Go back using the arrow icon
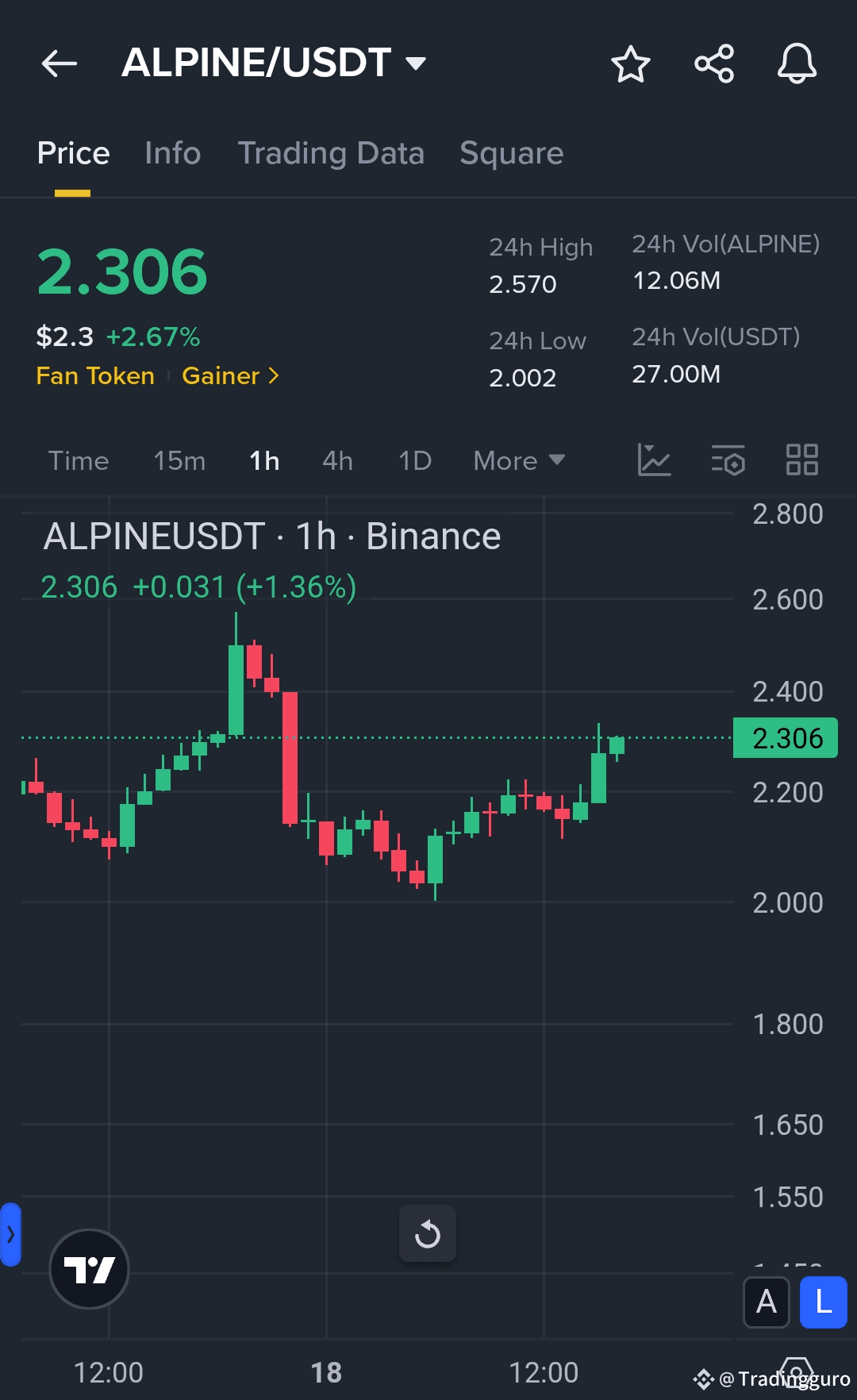The width and height of the screenshot is (857, 1400). [60, 63]
